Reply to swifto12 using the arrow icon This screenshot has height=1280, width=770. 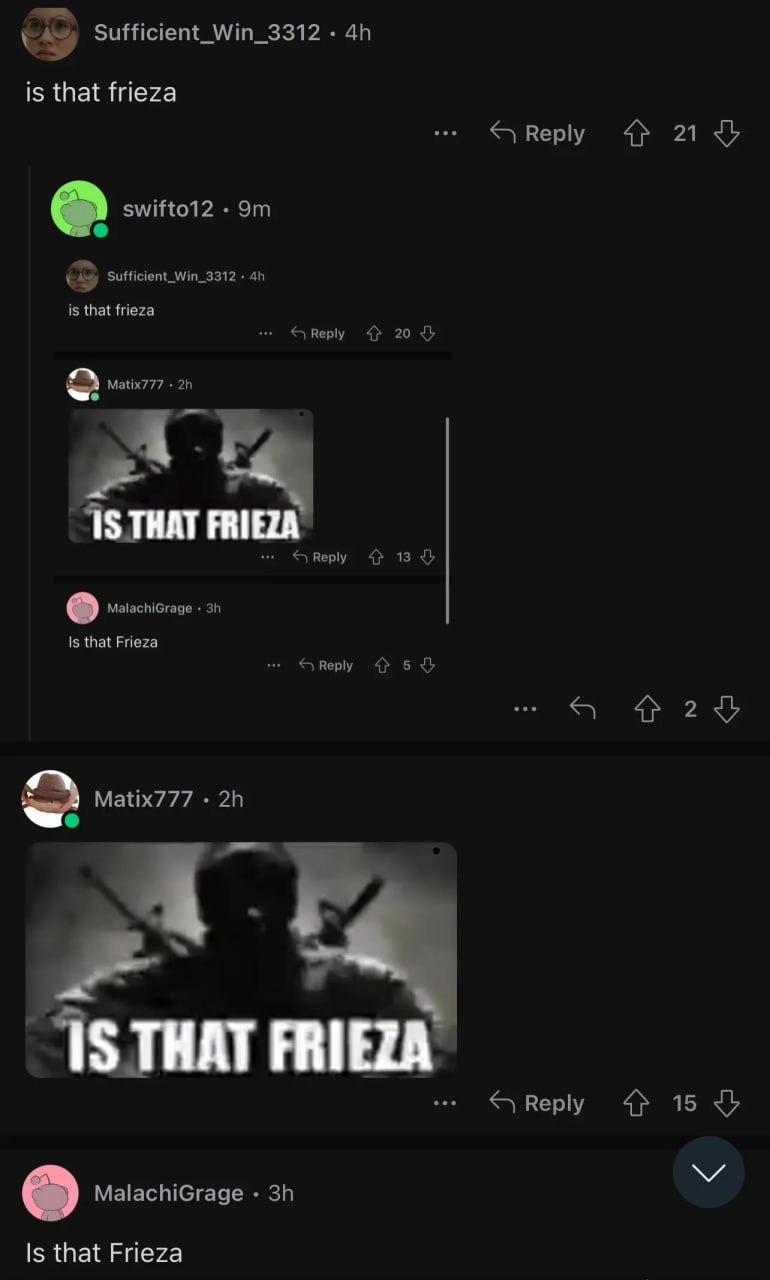582,709
